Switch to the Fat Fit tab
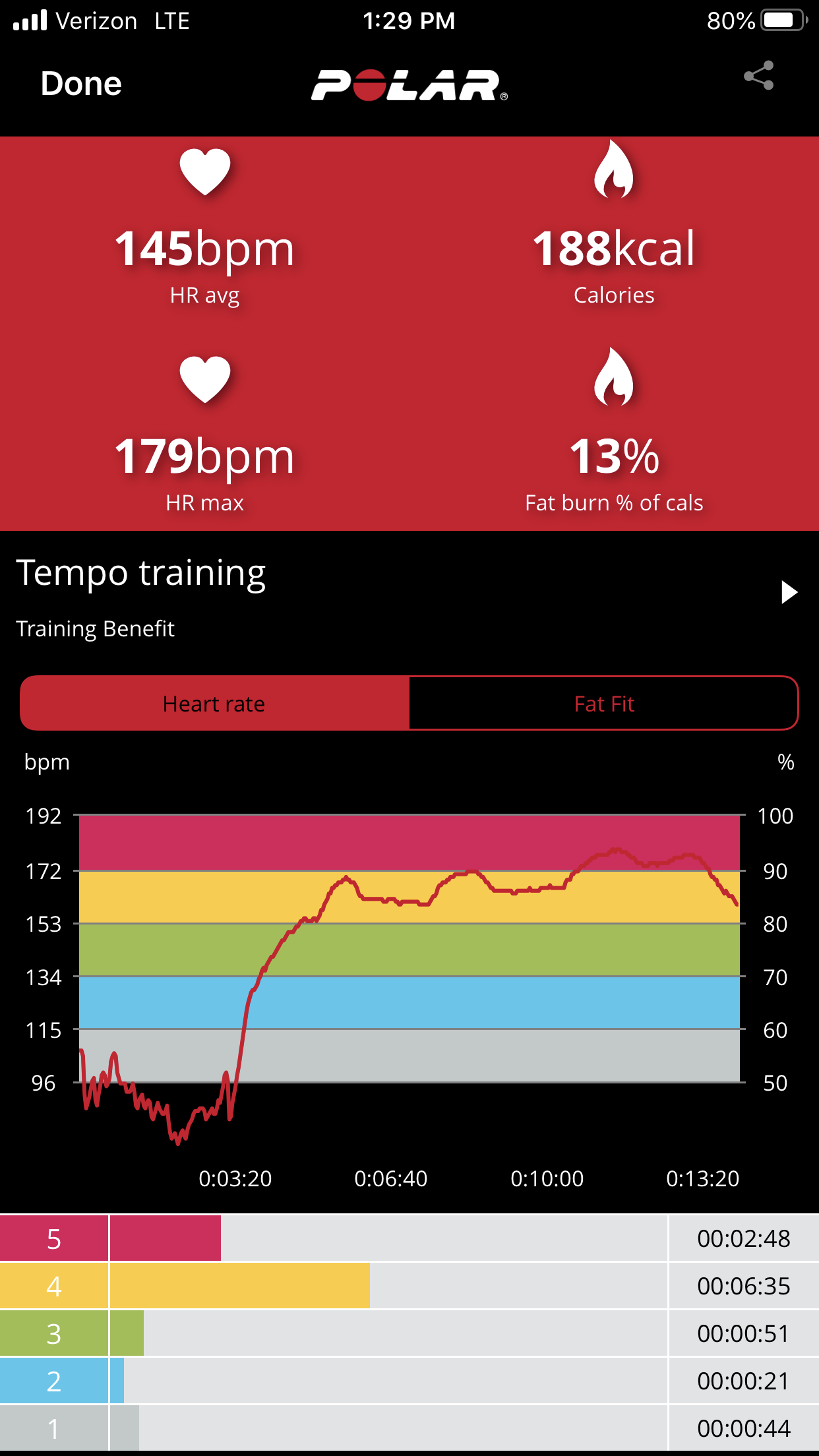819x1456 pixels. tap(603, 704)
